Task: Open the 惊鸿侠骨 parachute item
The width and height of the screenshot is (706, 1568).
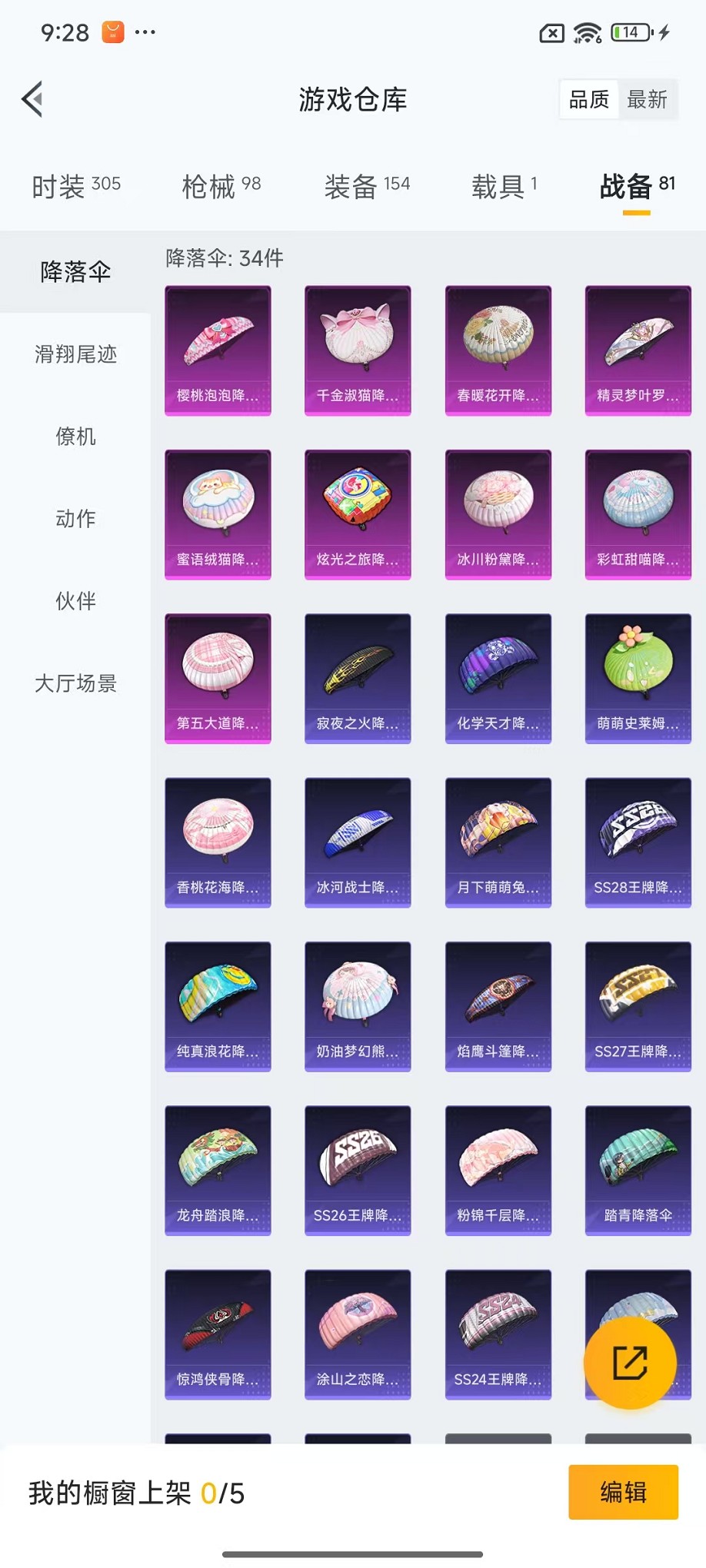Action: click(x=218, y=1334)
